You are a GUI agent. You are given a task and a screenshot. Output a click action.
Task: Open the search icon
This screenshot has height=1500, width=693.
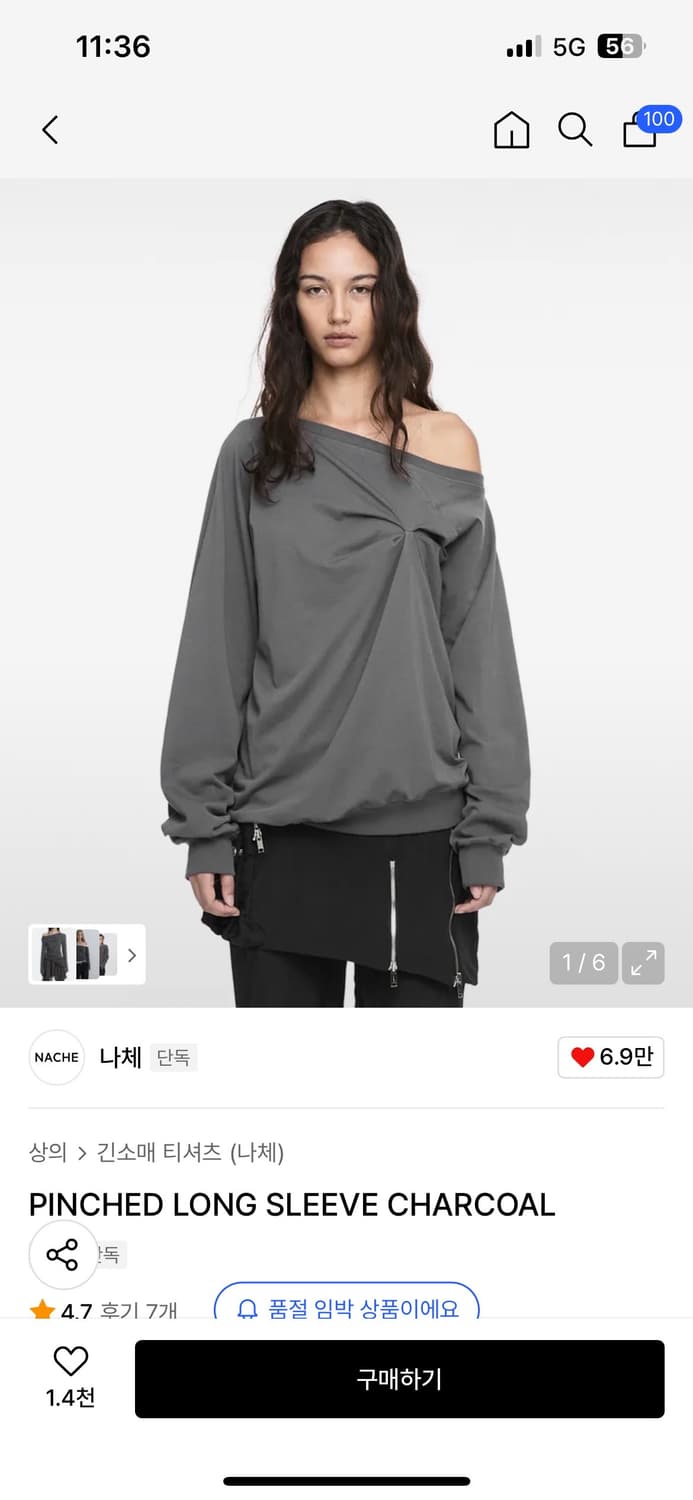[x=574, y=130]
